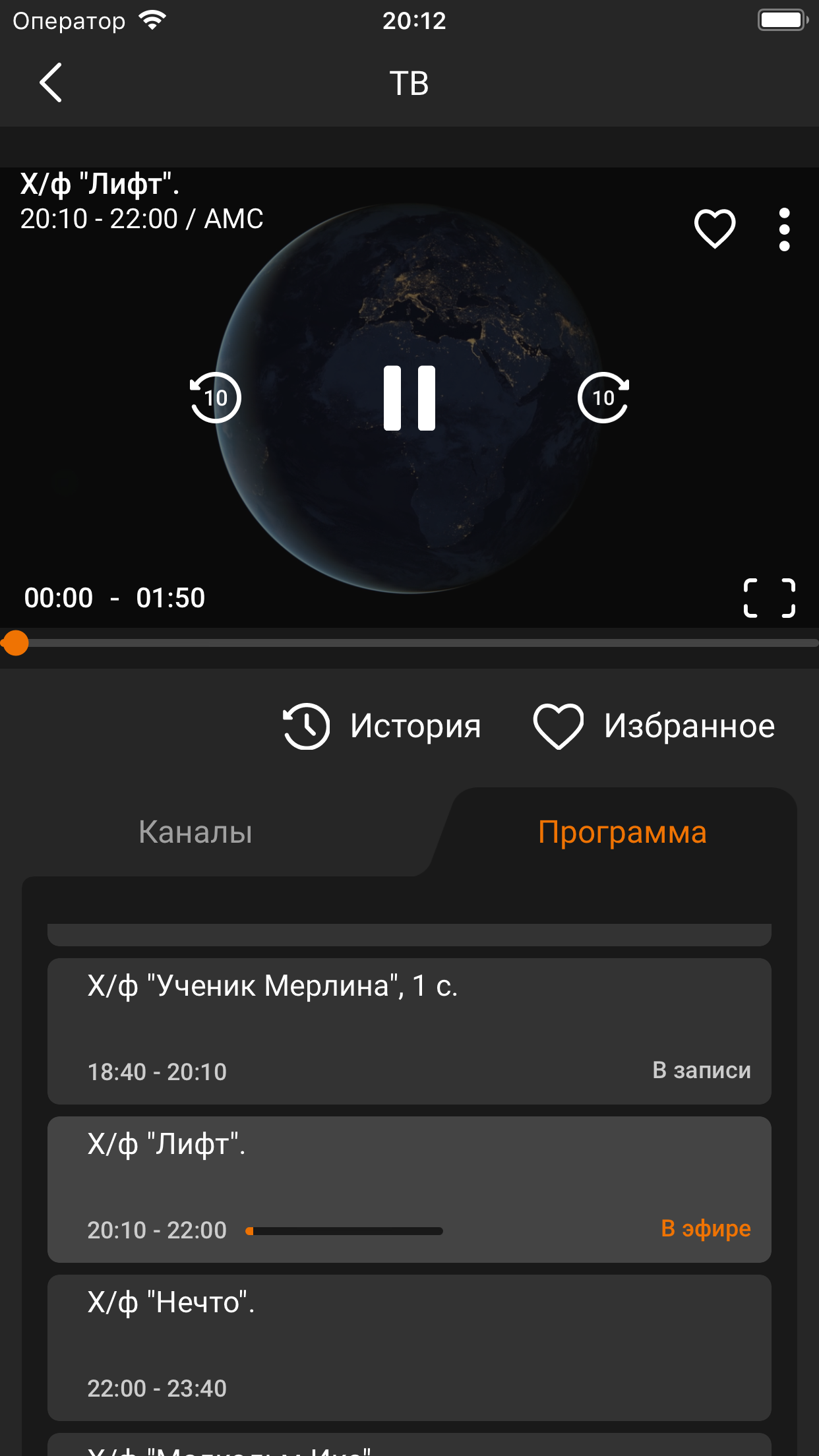Rewind playback 10 seconds
The image size is (819, 1456).
[x=214, y=398]
